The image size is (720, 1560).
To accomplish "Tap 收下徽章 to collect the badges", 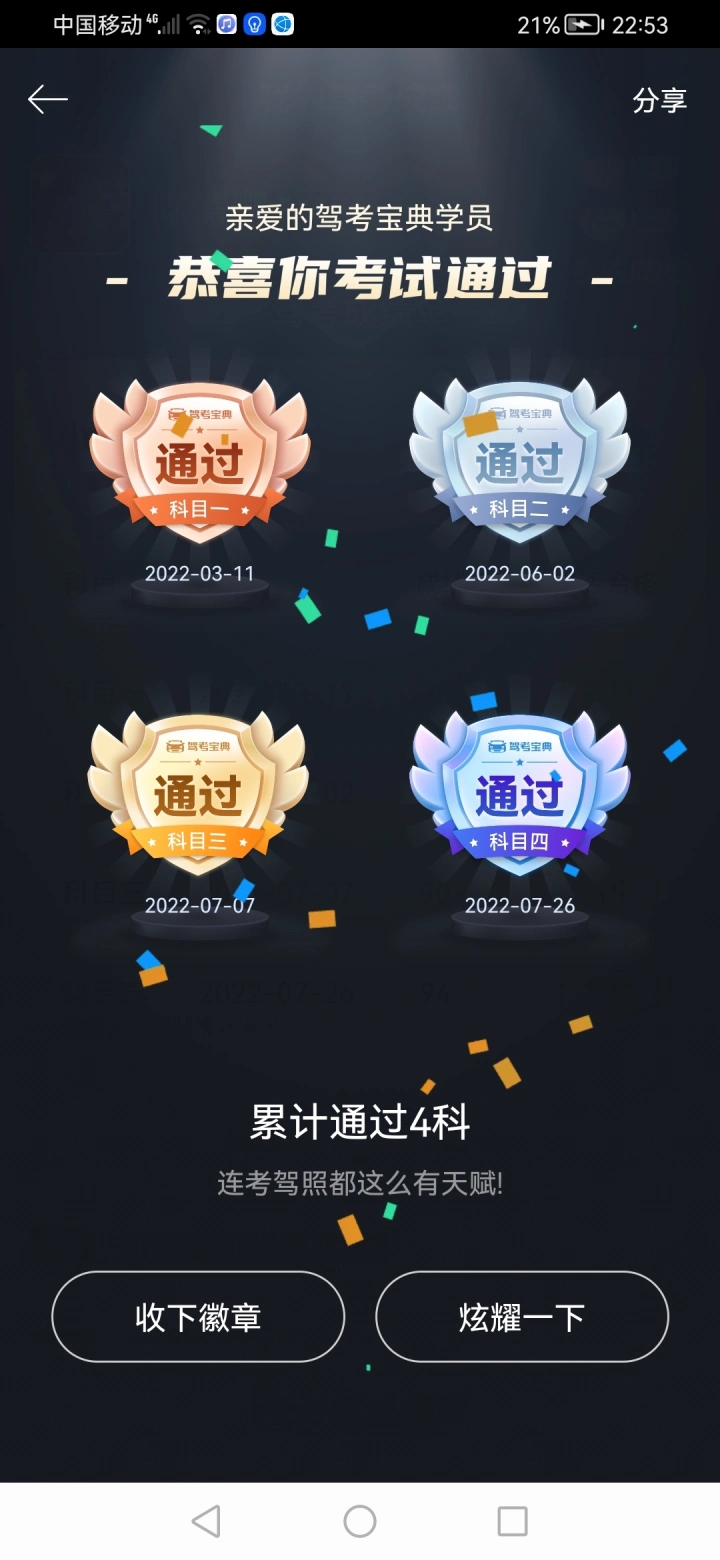I will click(198, 1317).
